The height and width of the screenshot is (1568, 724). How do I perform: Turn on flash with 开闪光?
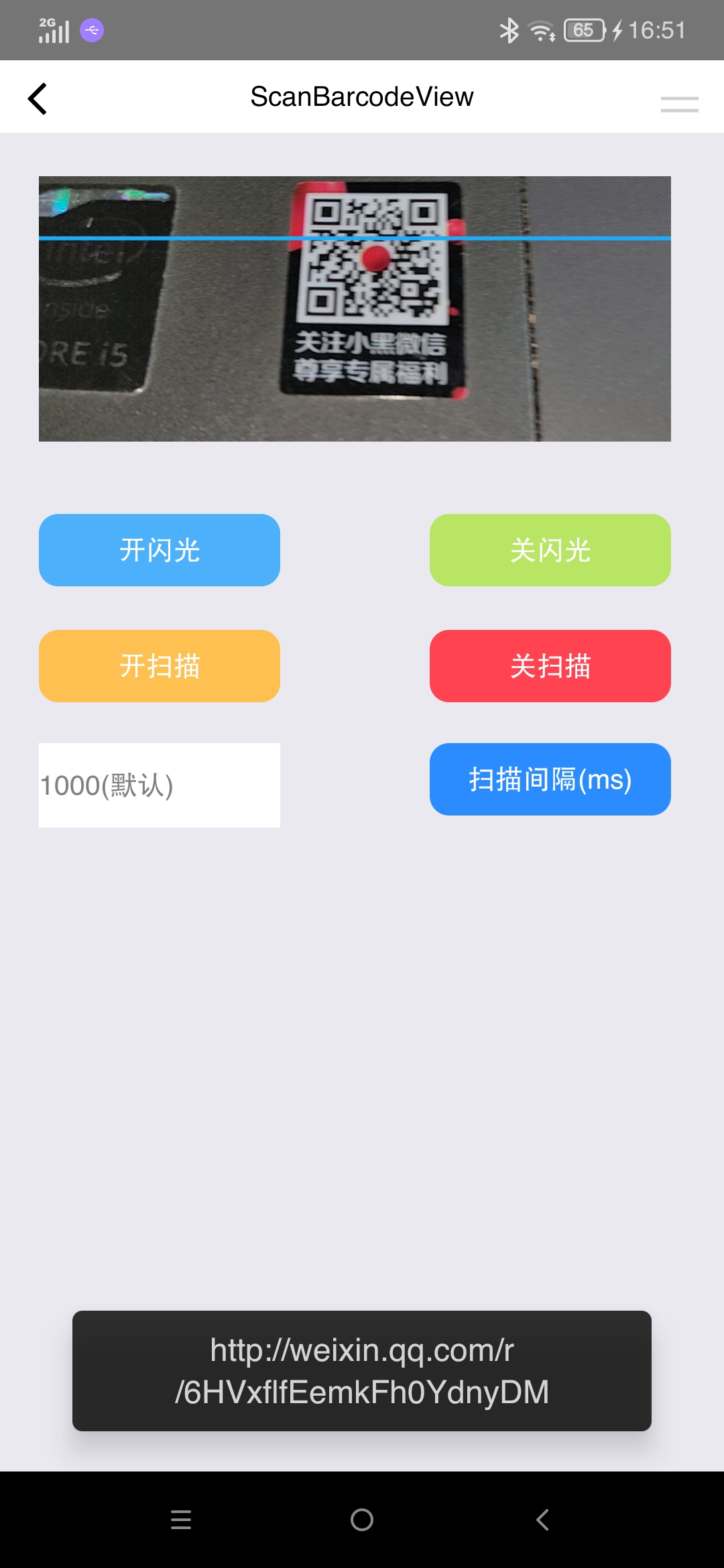160,550
